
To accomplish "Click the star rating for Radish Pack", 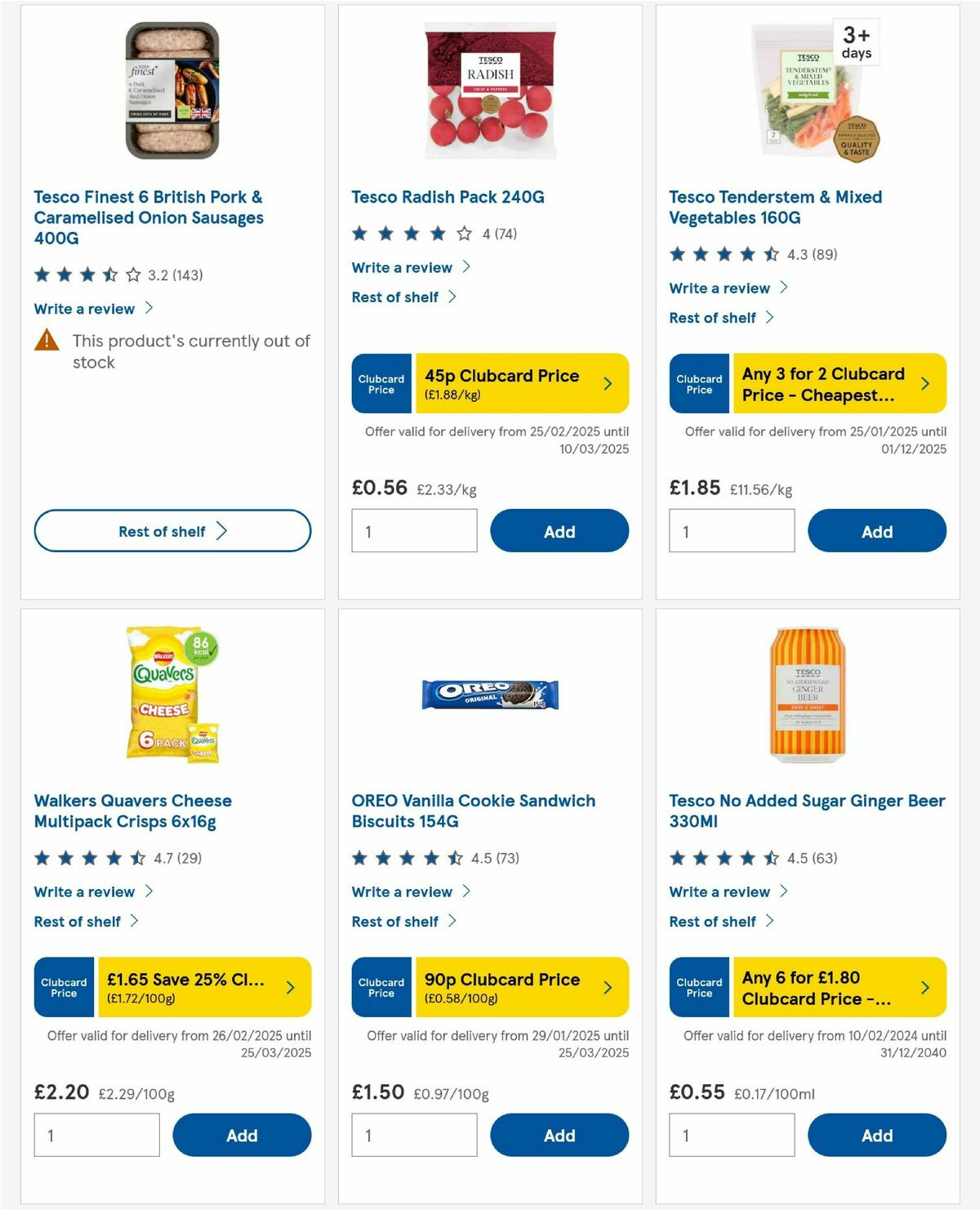I will tap(403, 233).
